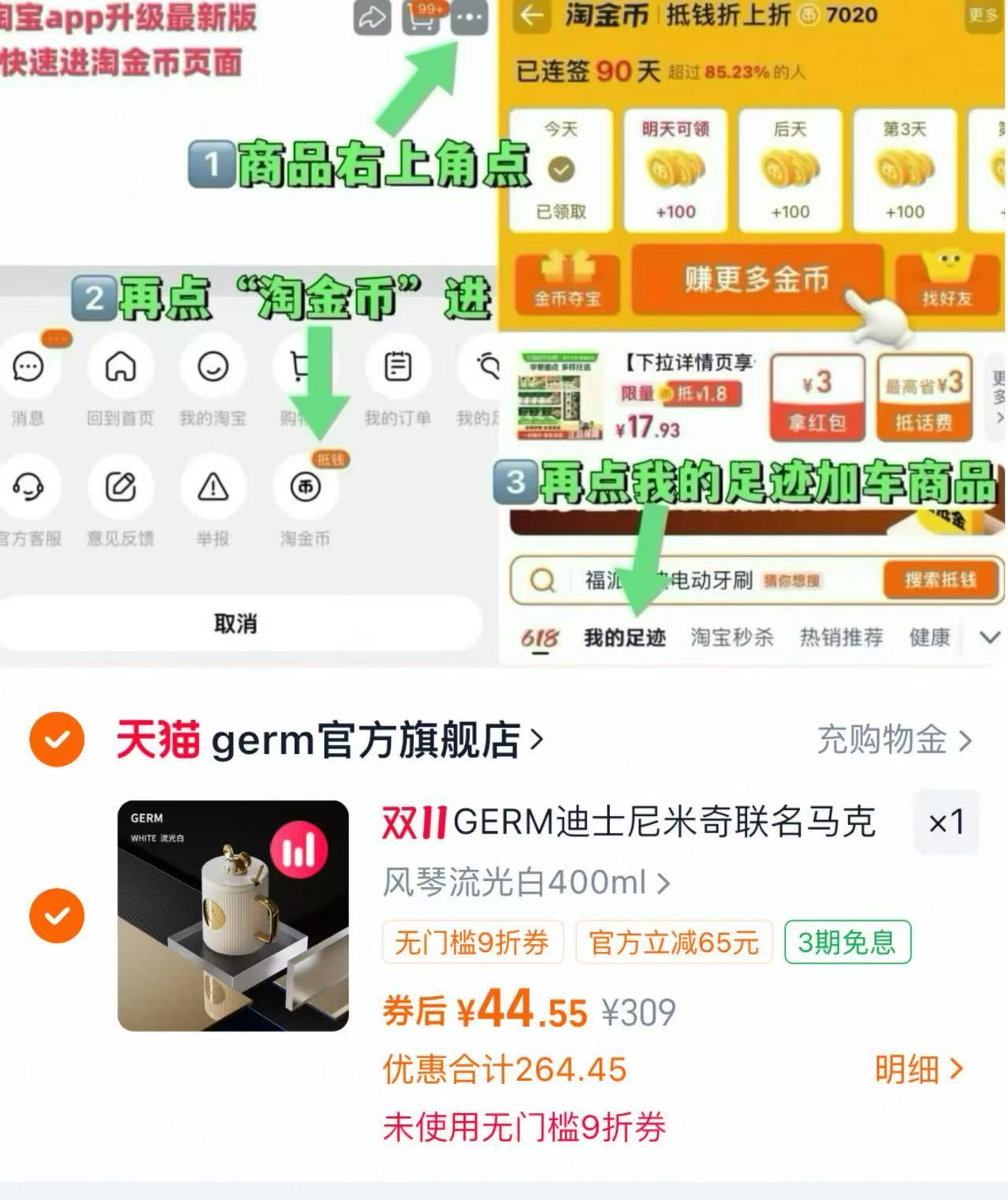Viewport: 1008px width, 1200px height.
Task: Uncheck the germ官方旗舰店 store checkbox
Action: tap(56, 741)
